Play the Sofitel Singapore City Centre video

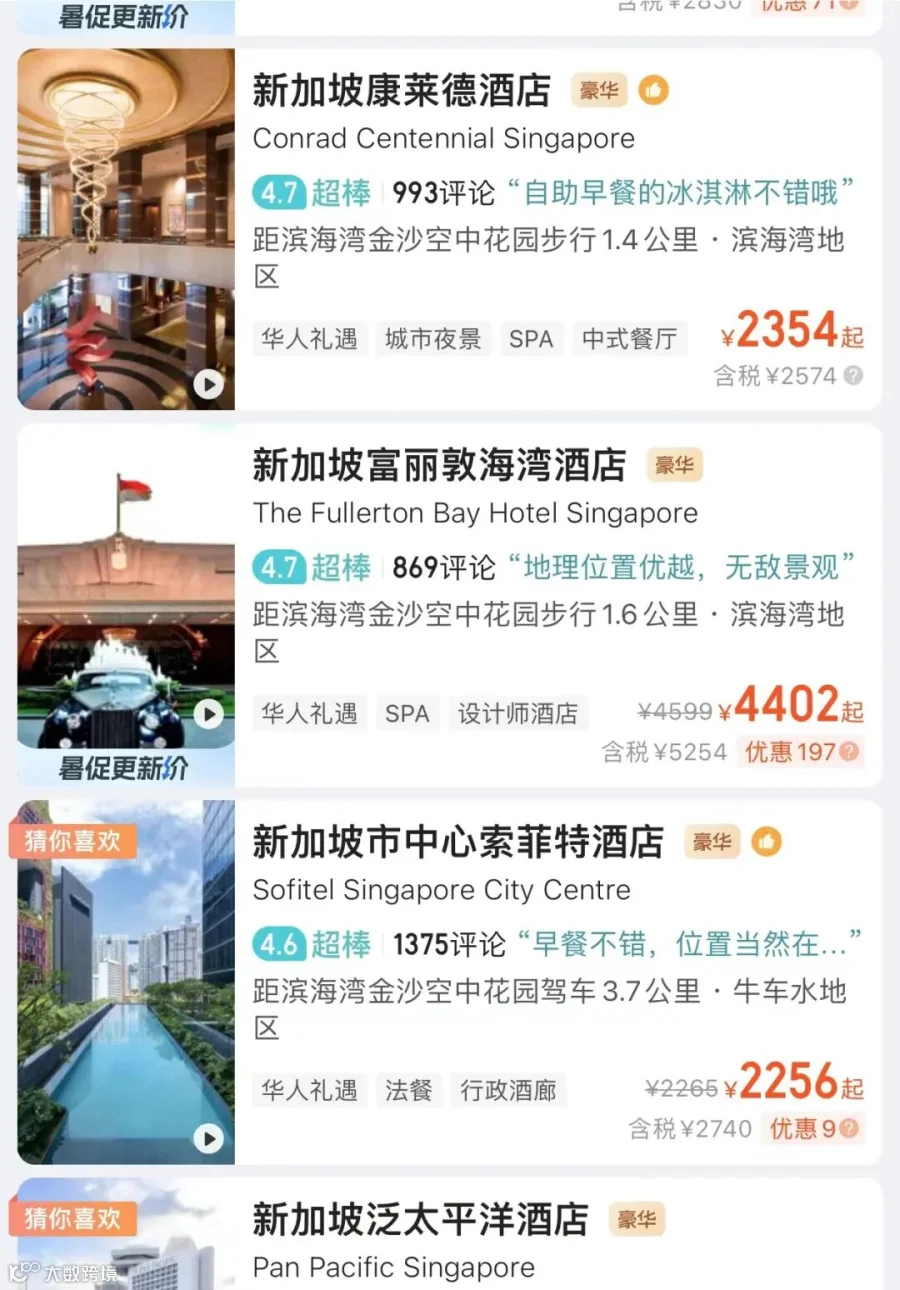[208, 1138]
